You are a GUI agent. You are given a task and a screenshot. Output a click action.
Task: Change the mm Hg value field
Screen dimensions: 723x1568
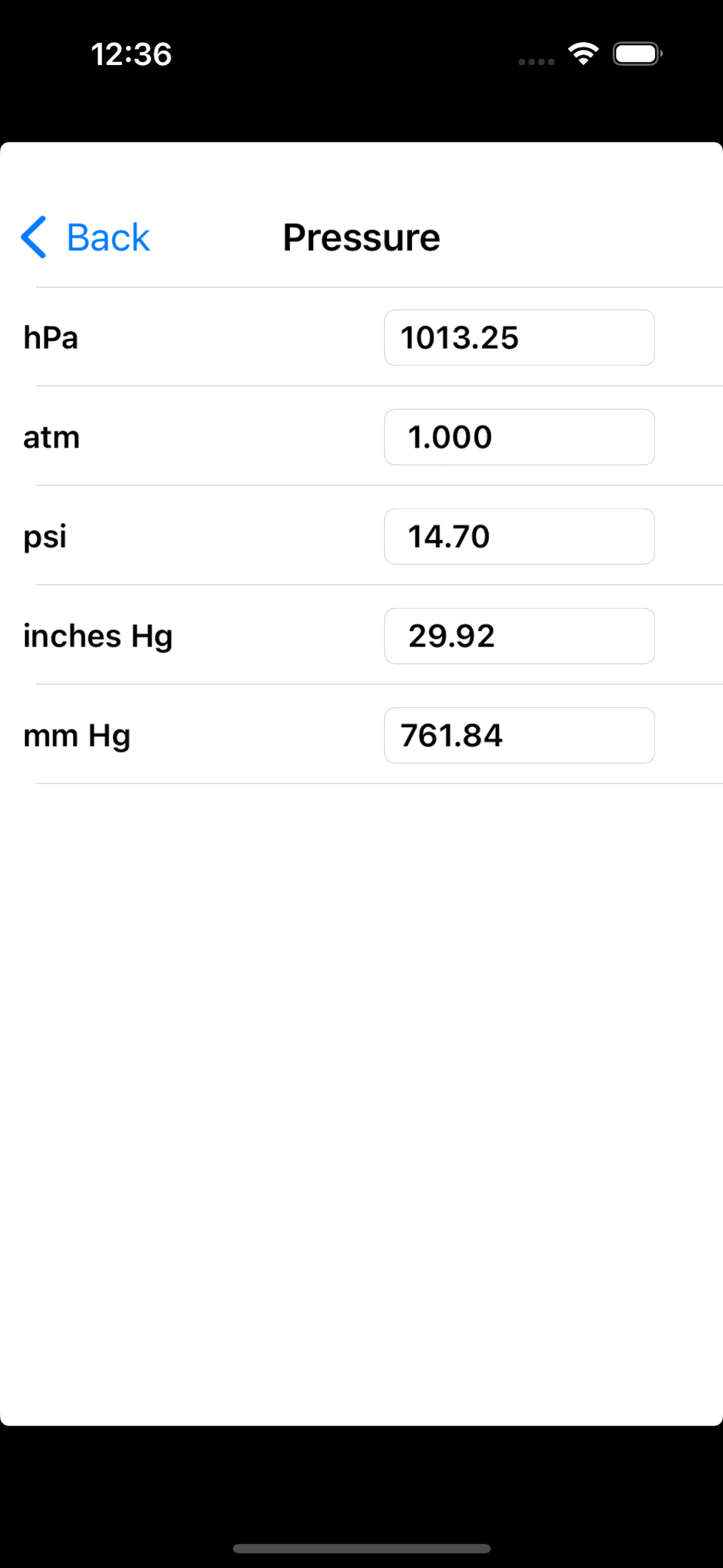click(519, 735)
